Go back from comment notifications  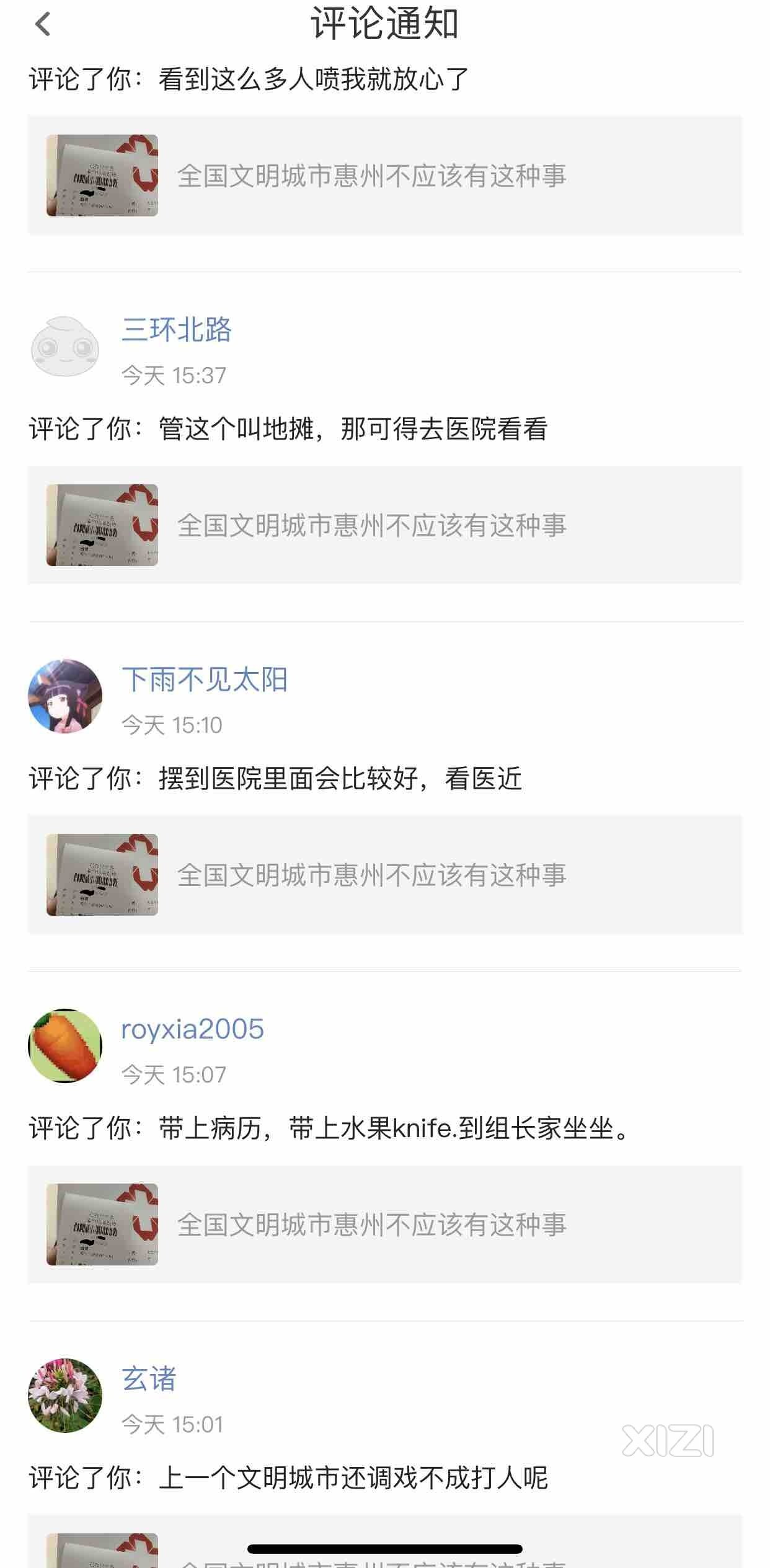[x=42, y=25]
